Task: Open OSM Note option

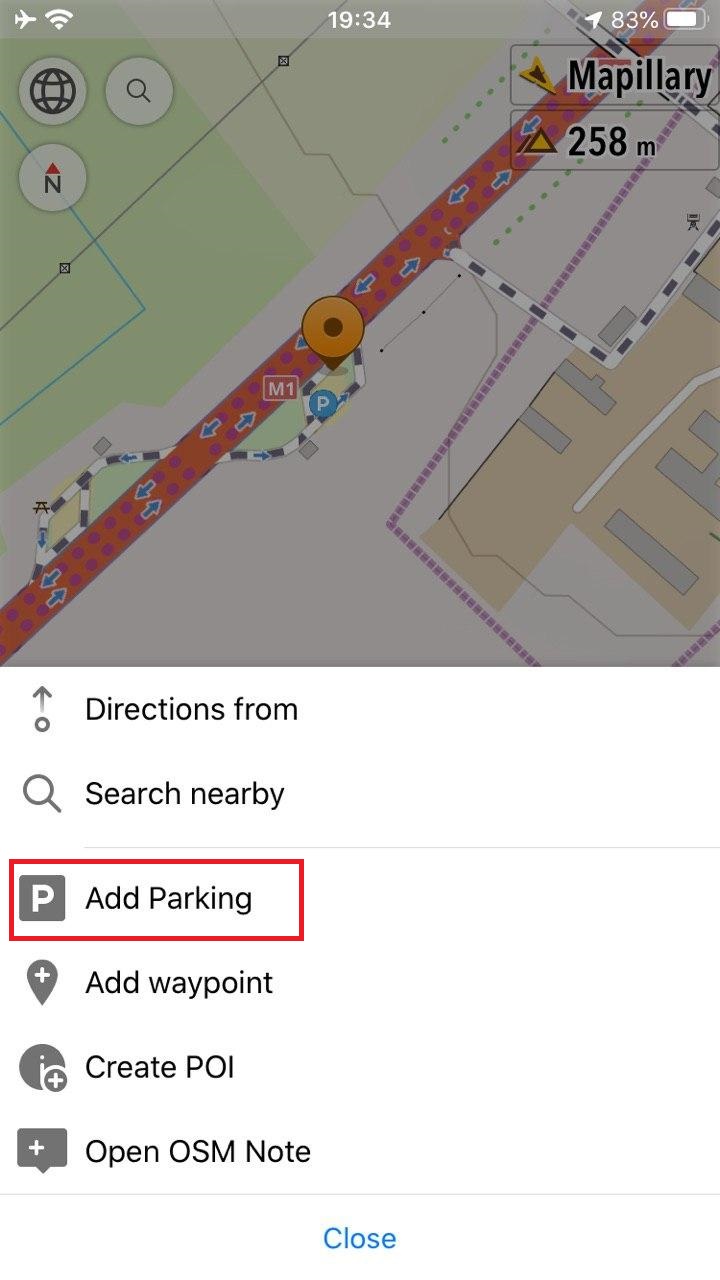Action: coord(197,1151)
